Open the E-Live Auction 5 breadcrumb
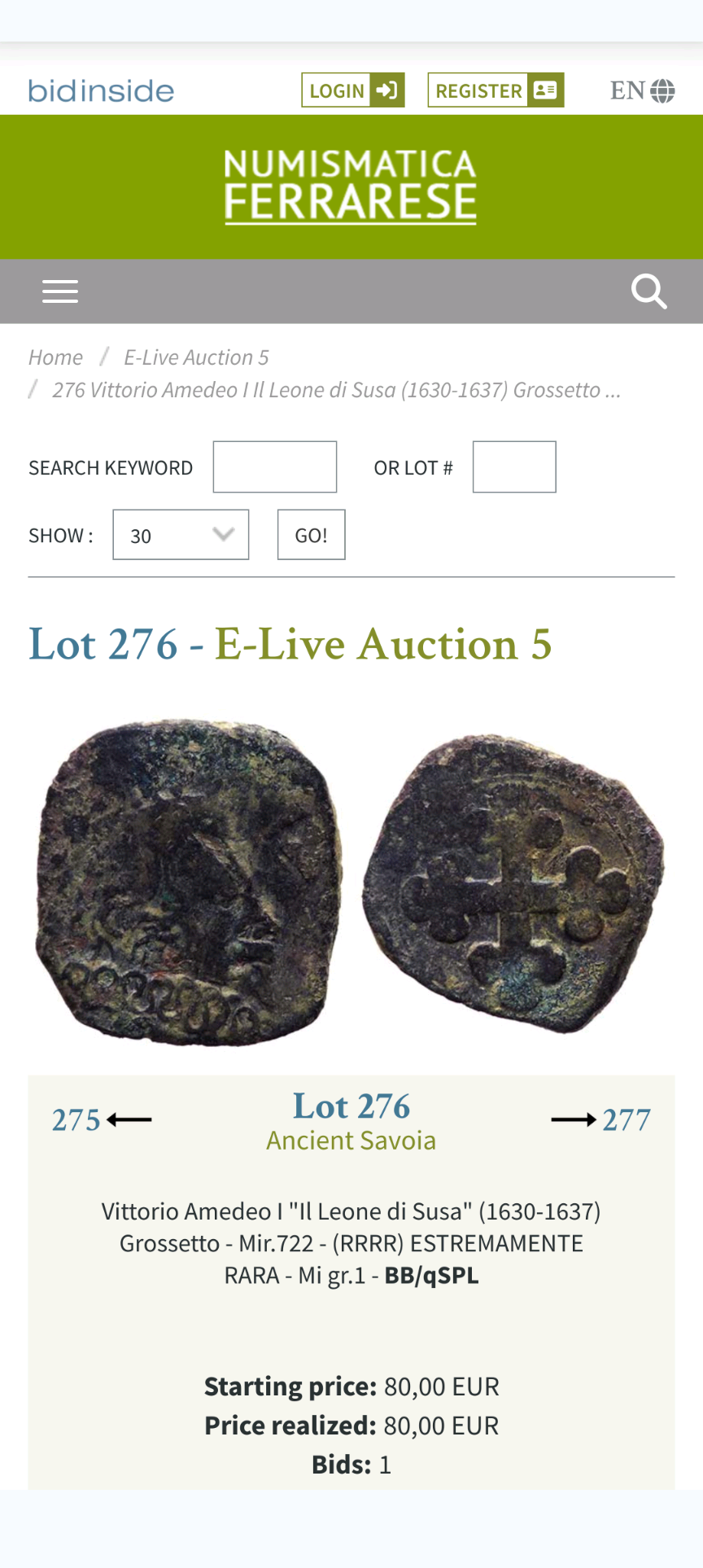Screen dimensions: 703x1568 196,357
